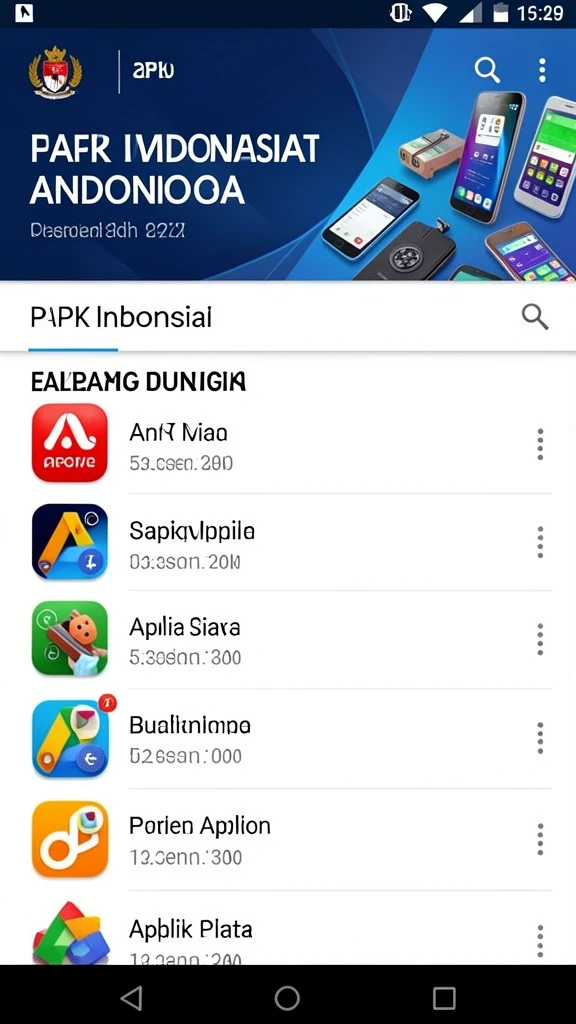Viewport: 576px width, 1024px height.
Task: Select the PAPK Inbonsial tab
Action: pos(121,317)
